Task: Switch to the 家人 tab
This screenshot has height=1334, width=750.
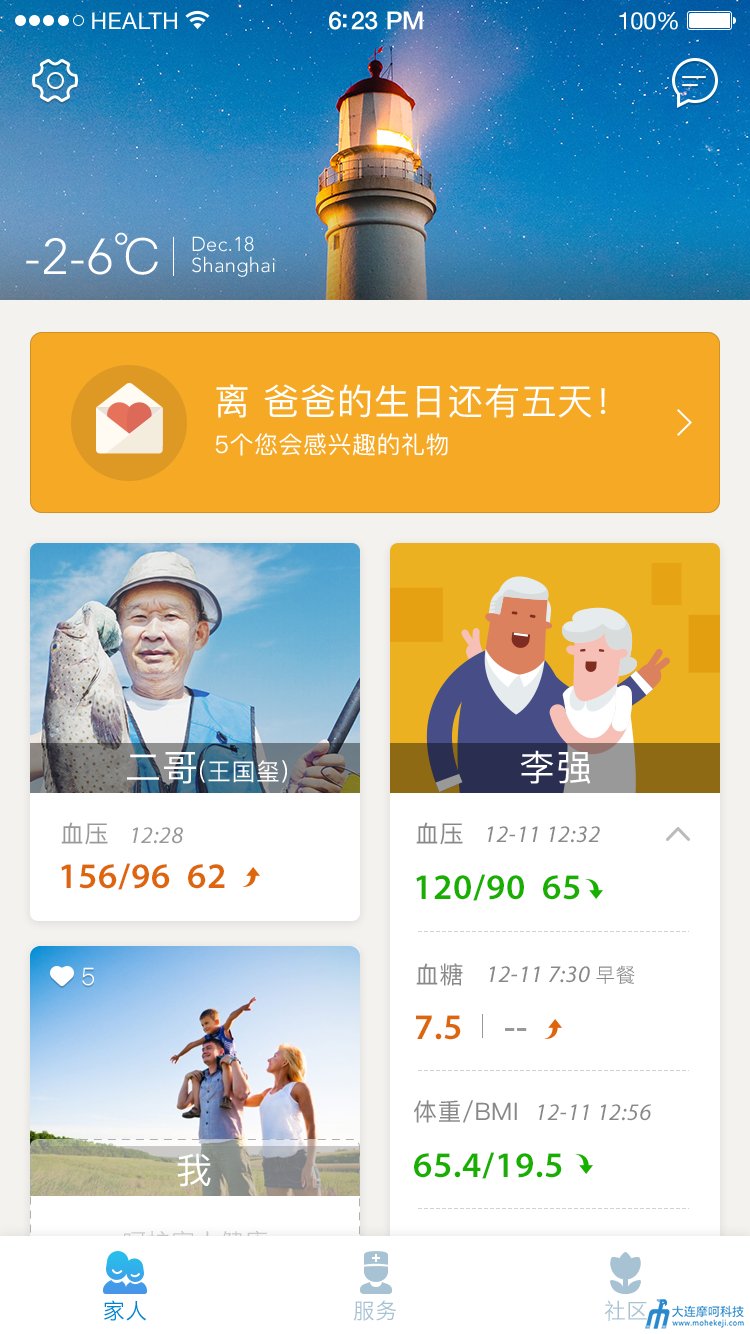Action: tap(125, 1284)
